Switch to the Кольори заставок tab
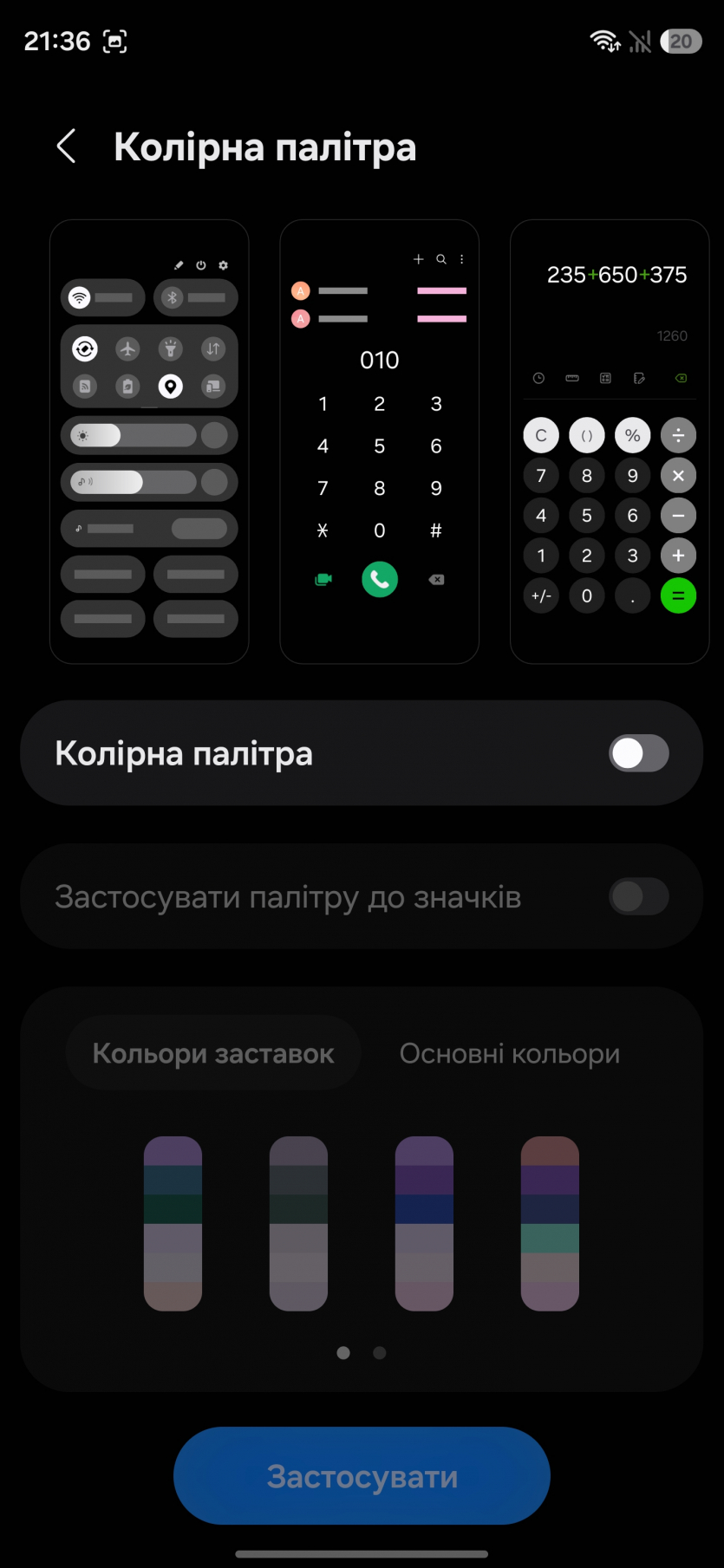 point(213,1053)
